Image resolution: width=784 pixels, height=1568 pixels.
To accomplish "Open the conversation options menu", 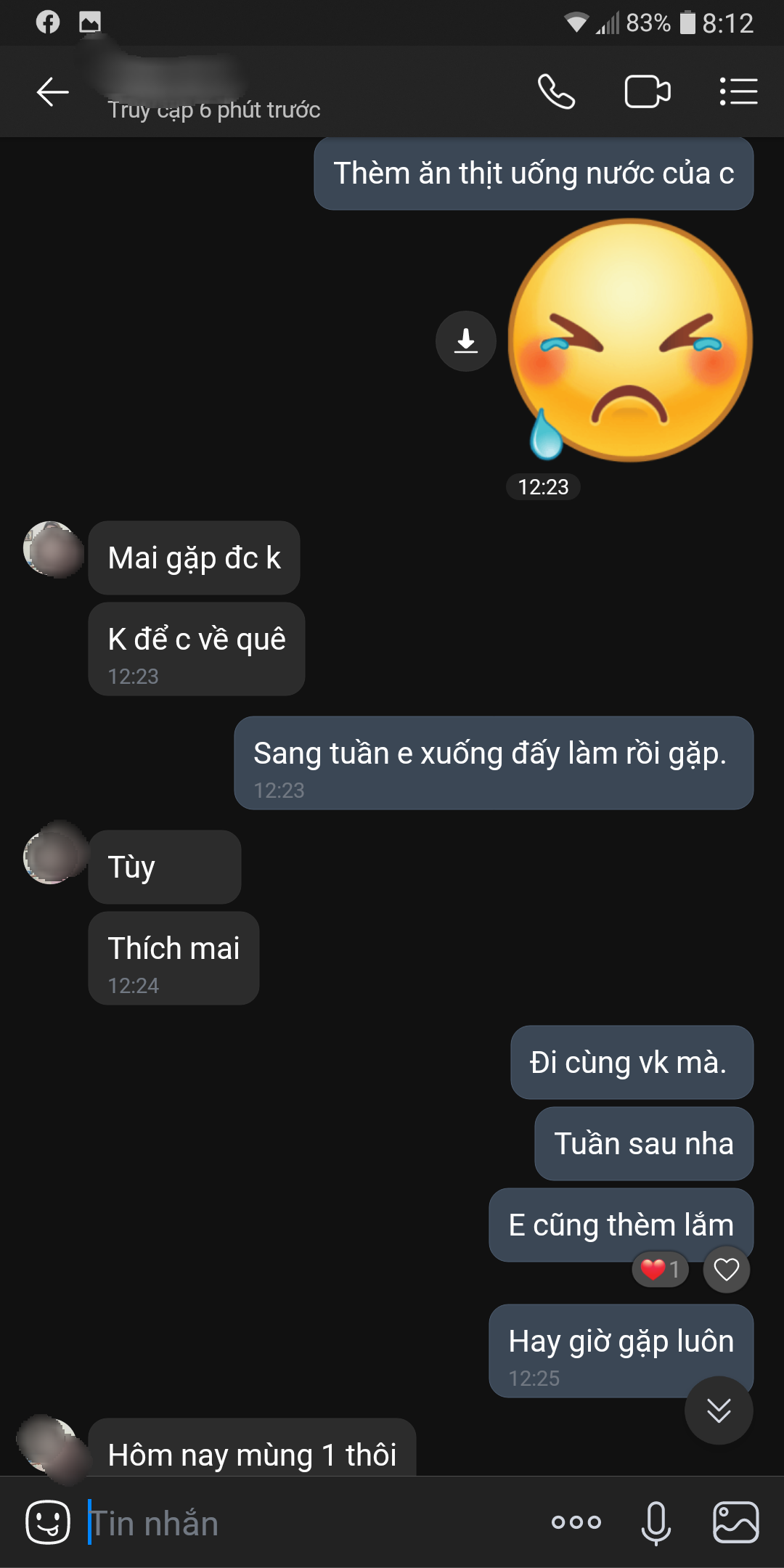I will tap(738, 92).
